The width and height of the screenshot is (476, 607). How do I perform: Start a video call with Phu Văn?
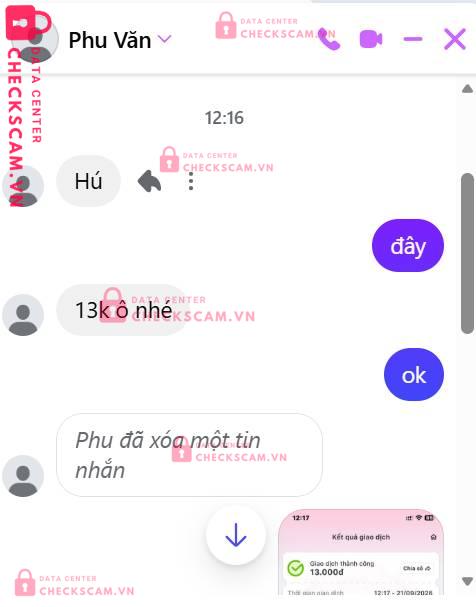tap(371, 39)
